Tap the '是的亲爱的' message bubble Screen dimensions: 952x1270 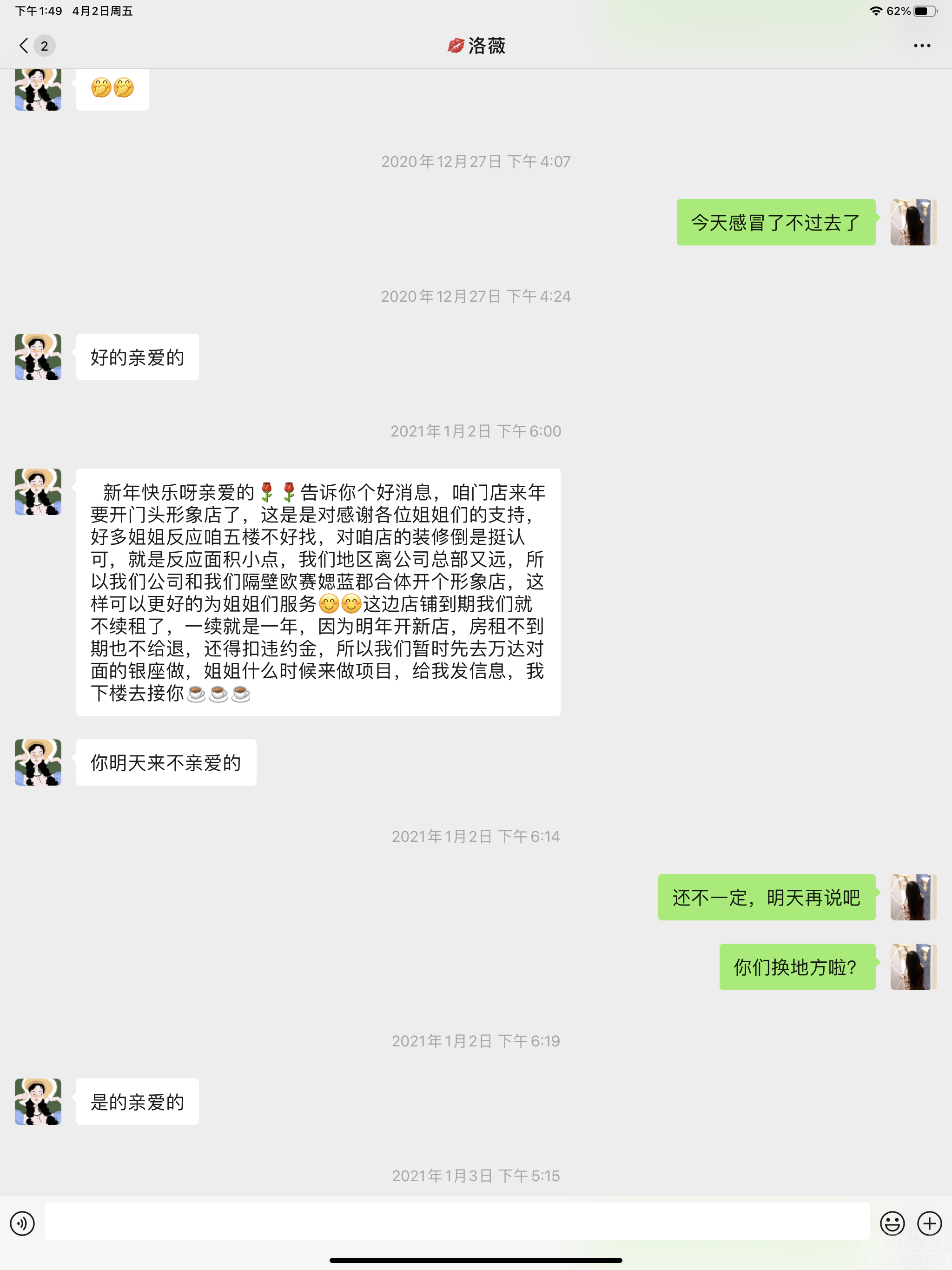point(136,1101)
